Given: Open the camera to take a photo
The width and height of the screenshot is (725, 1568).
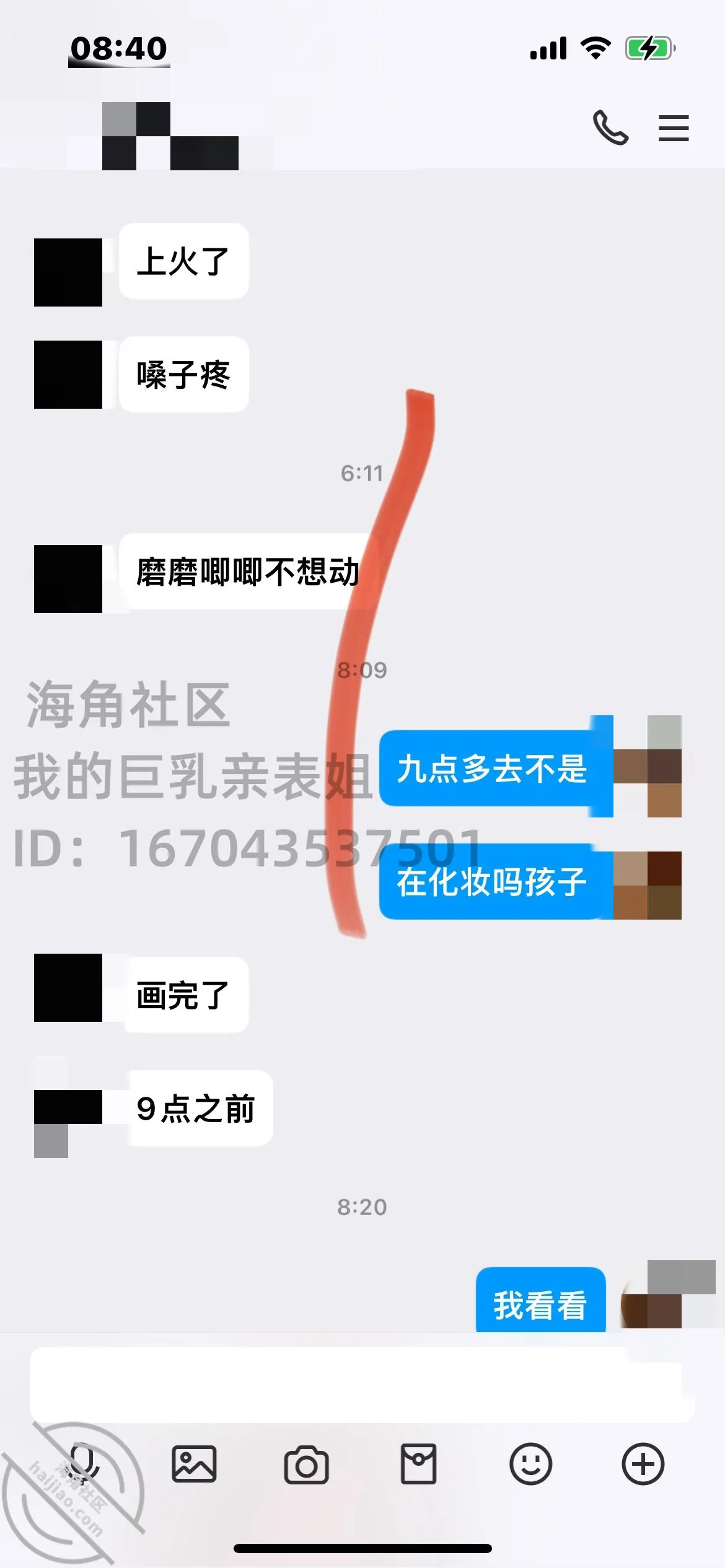Looking at the screenshot, I should (x=306, y=1465).
